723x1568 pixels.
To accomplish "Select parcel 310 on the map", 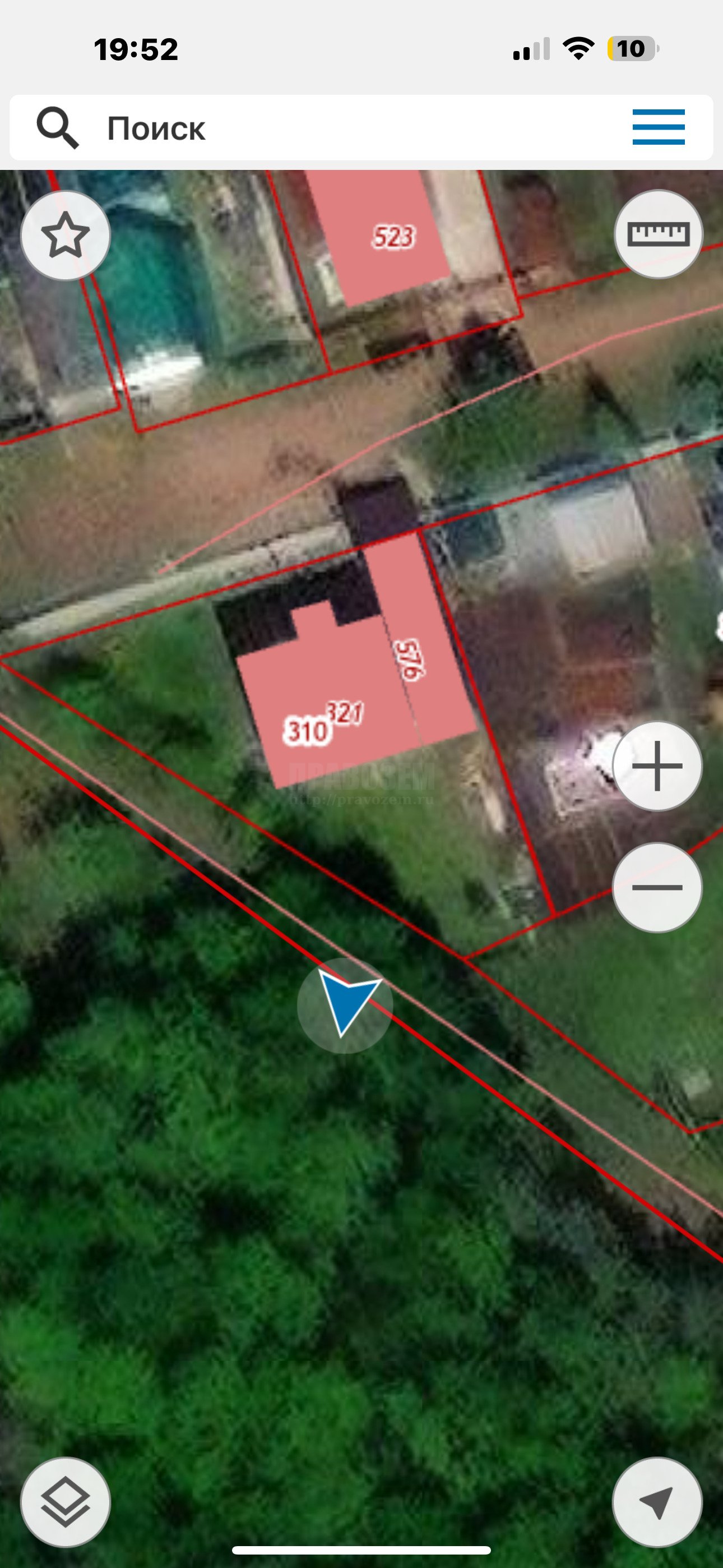I will coord(307,730).
